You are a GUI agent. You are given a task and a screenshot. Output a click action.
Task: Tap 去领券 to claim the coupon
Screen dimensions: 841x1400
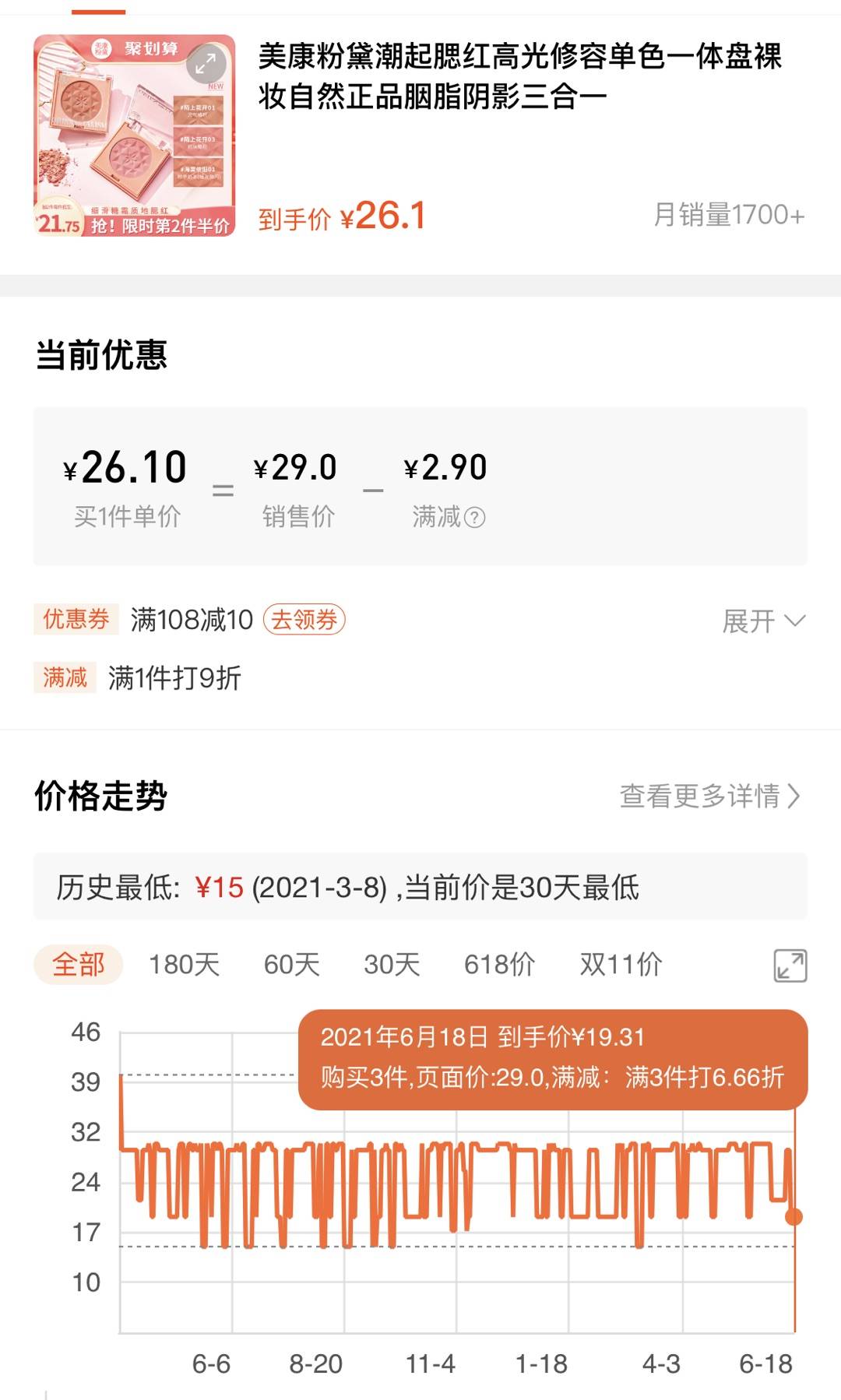pos(304,620)
